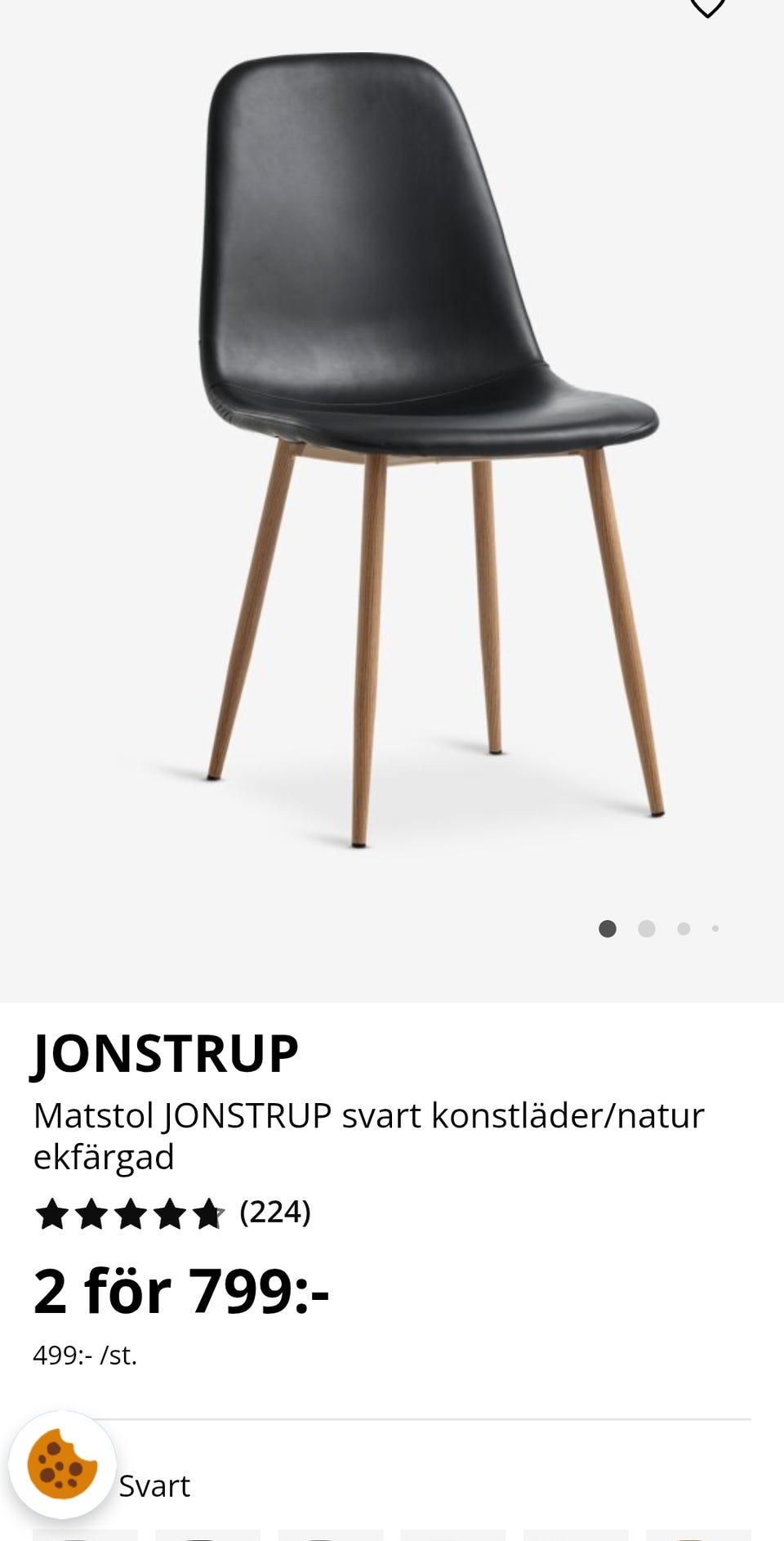The height and width of the screenshot is (1541, 784).
Task: Open reviews via the (224) count
Action: point(277,1215)
